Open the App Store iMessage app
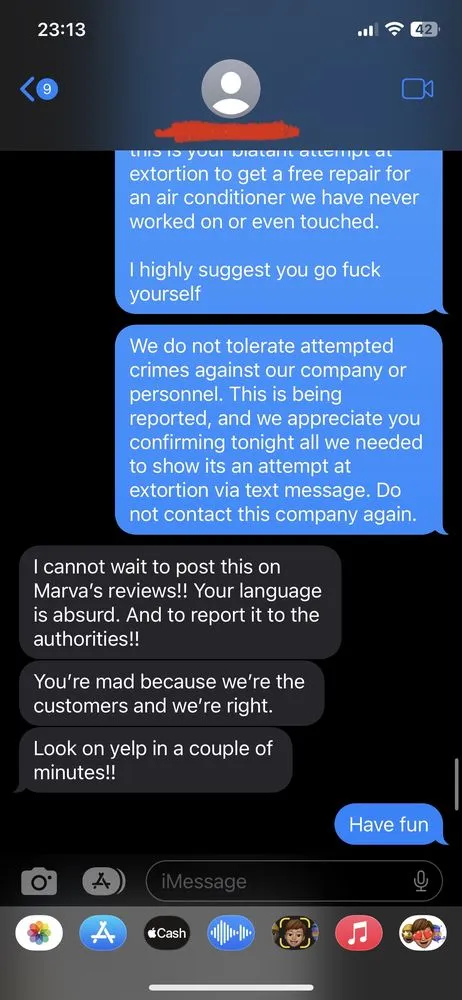 coord(103,933)
